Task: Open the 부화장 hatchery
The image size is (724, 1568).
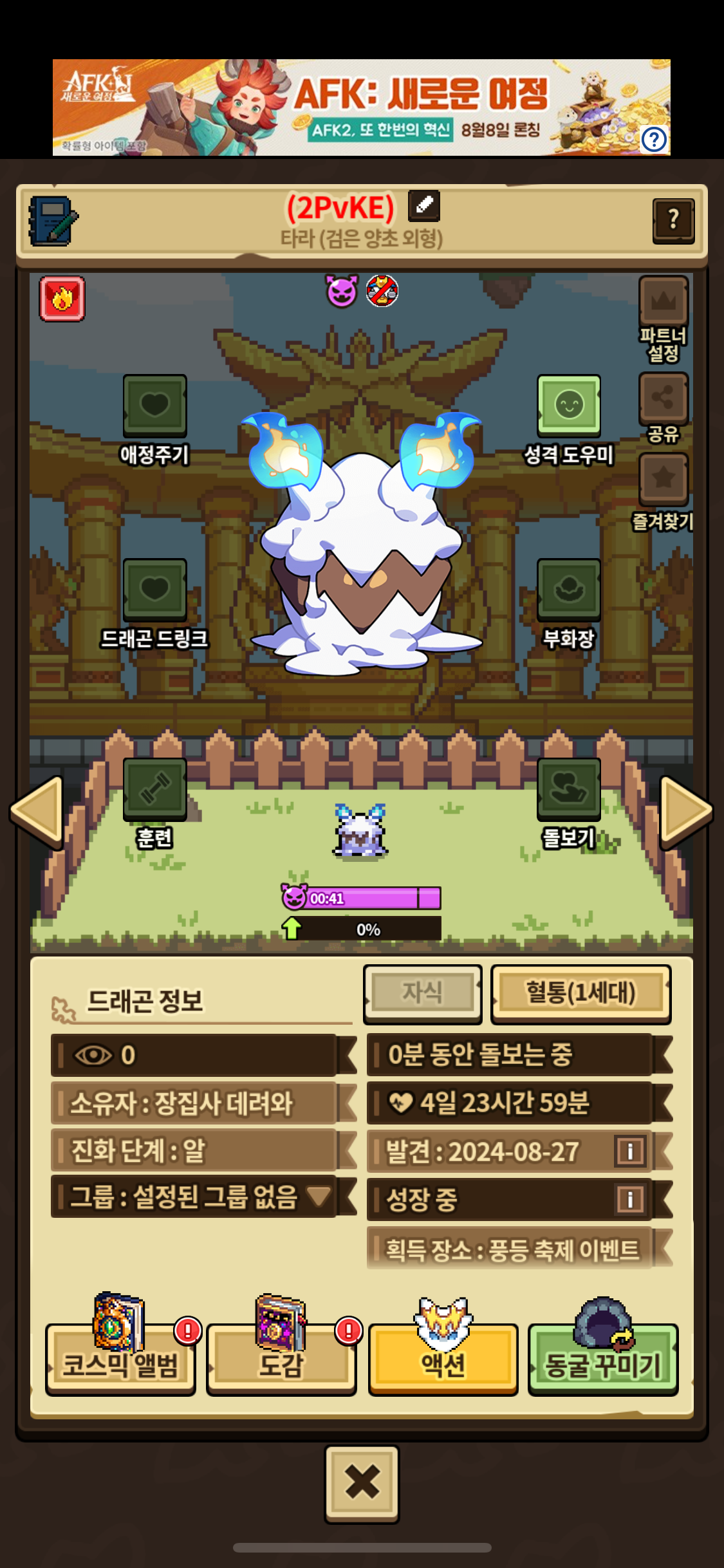Action: (569, 590)
